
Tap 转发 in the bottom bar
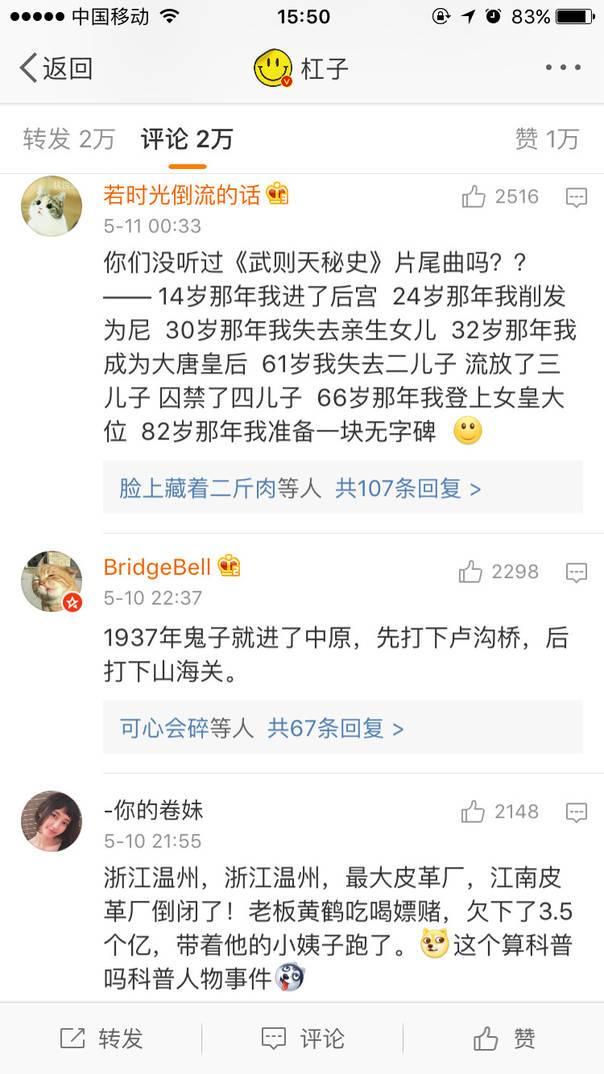click(x=101, y=1038)
